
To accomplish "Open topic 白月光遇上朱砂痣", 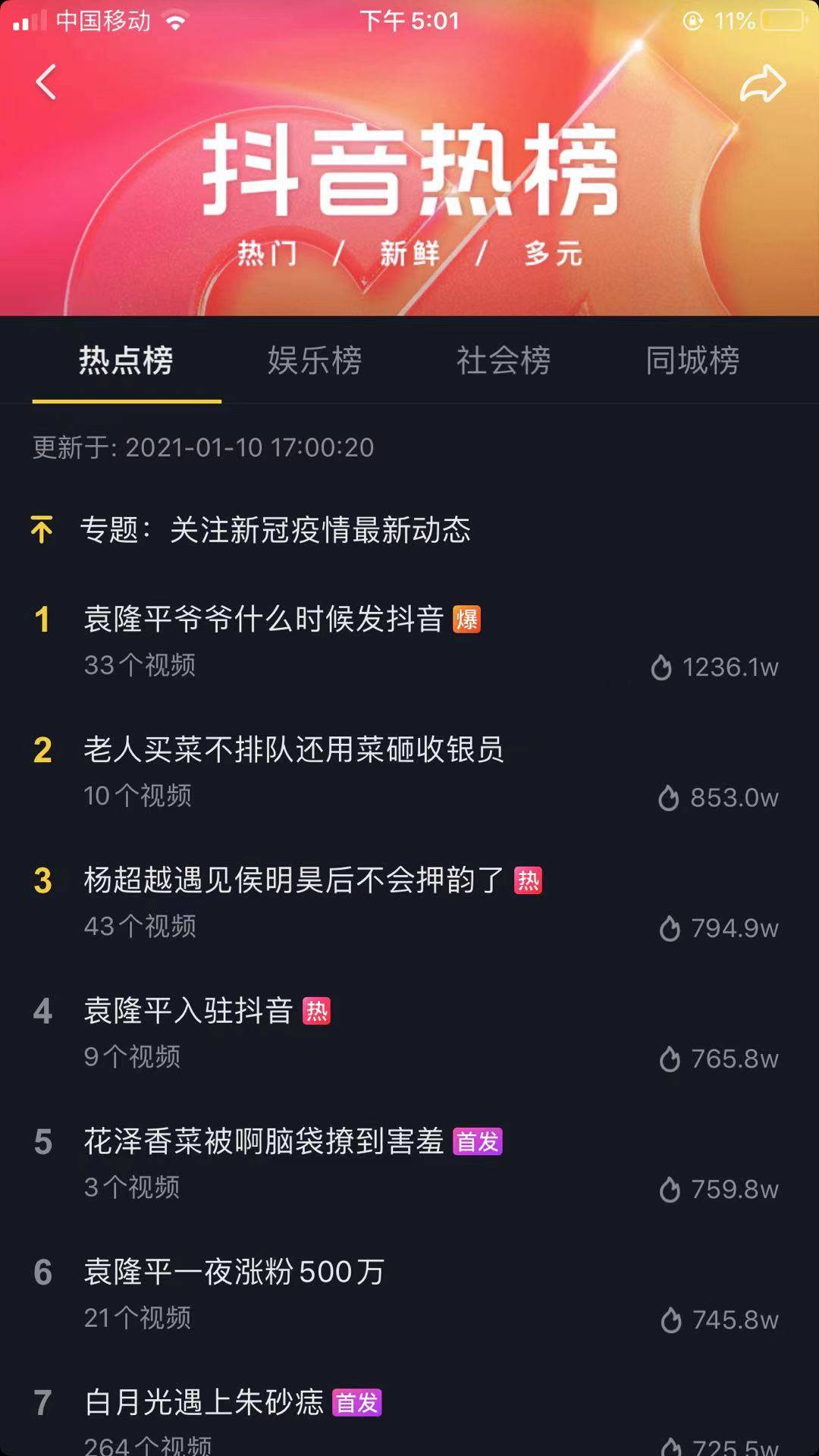I will (204, 1402).
